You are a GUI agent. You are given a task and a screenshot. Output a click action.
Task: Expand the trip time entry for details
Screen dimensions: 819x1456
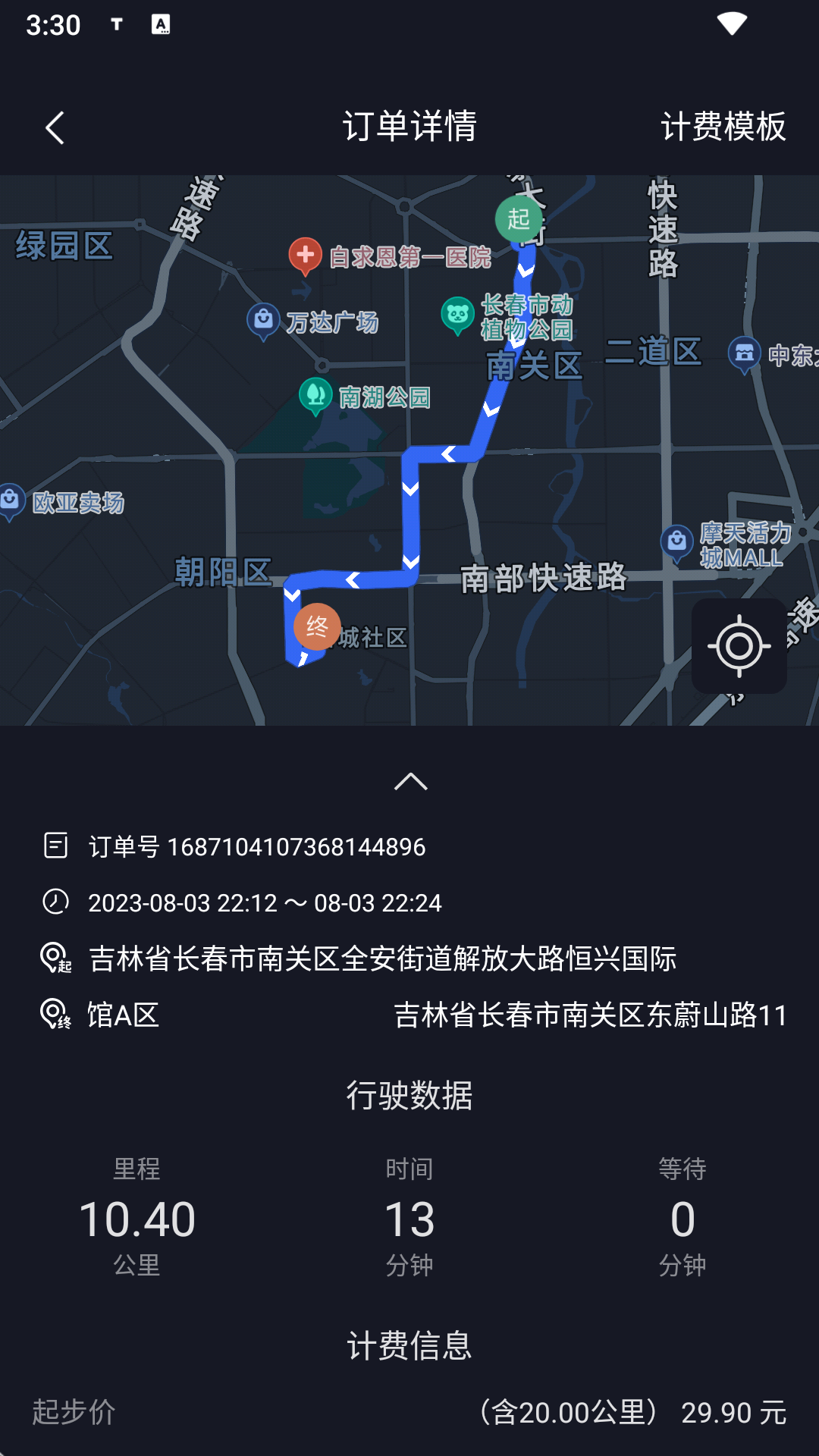[265, 903]
